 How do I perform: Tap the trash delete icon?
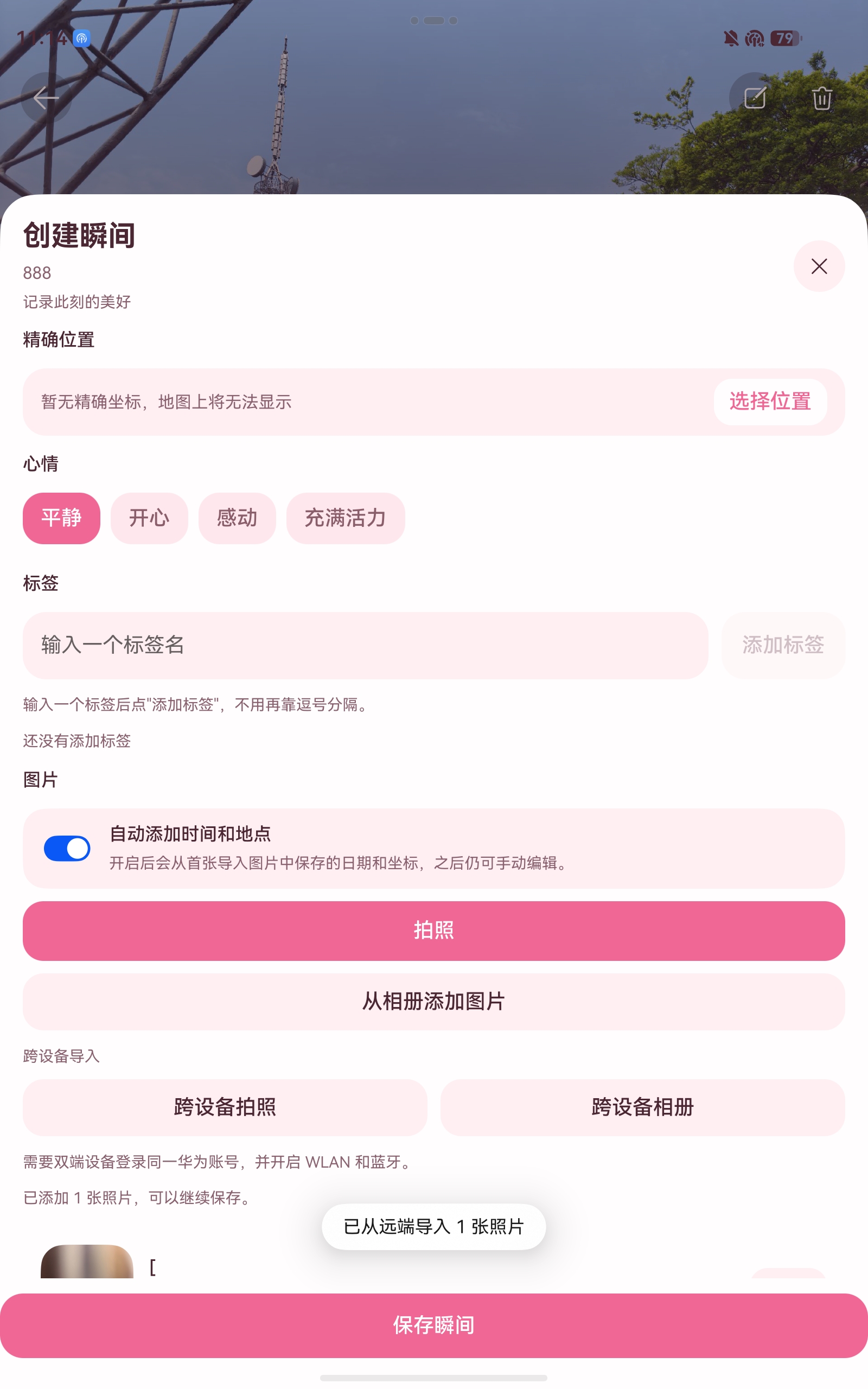coord(822,98)
